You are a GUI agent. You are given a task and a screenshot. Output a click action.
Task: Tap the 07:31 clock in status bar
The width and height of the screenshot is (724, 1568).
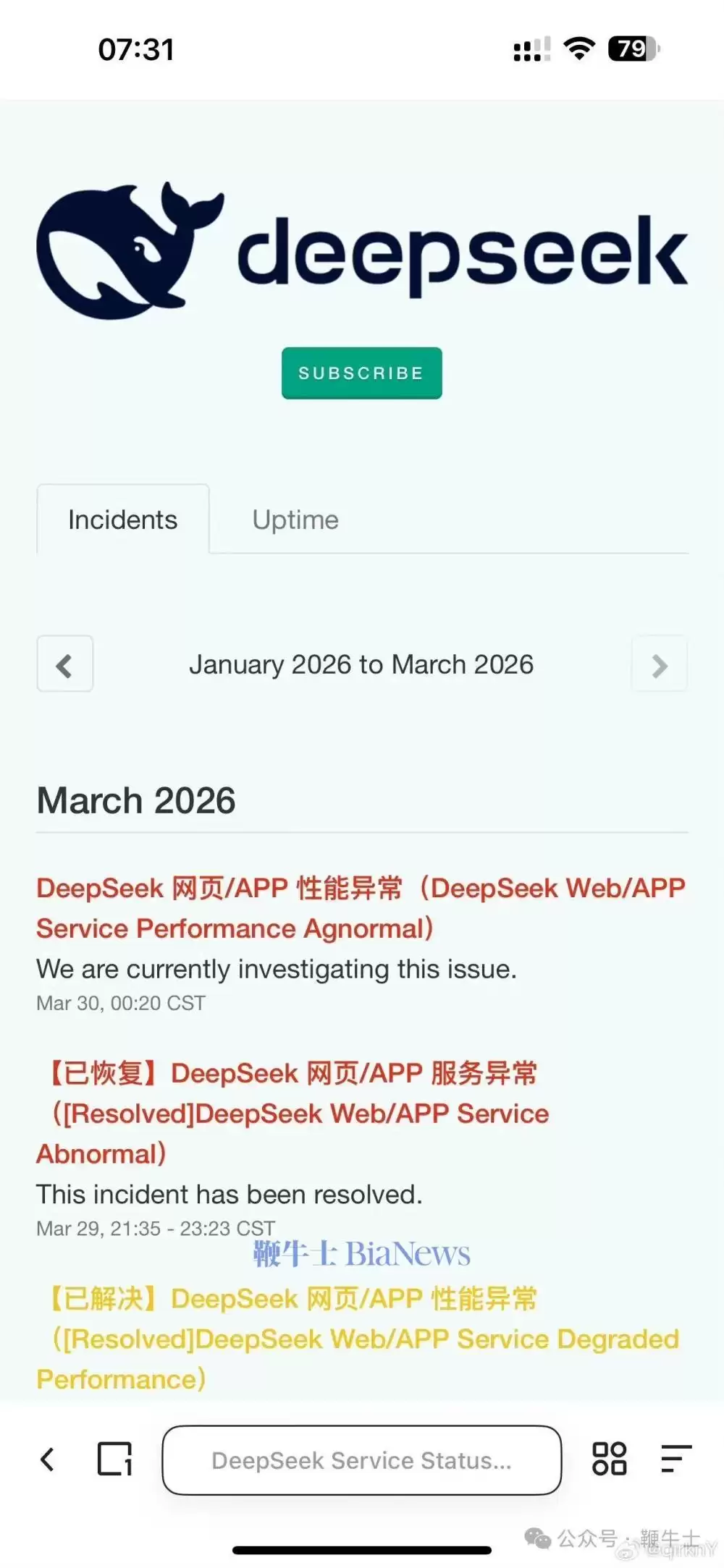135,48
